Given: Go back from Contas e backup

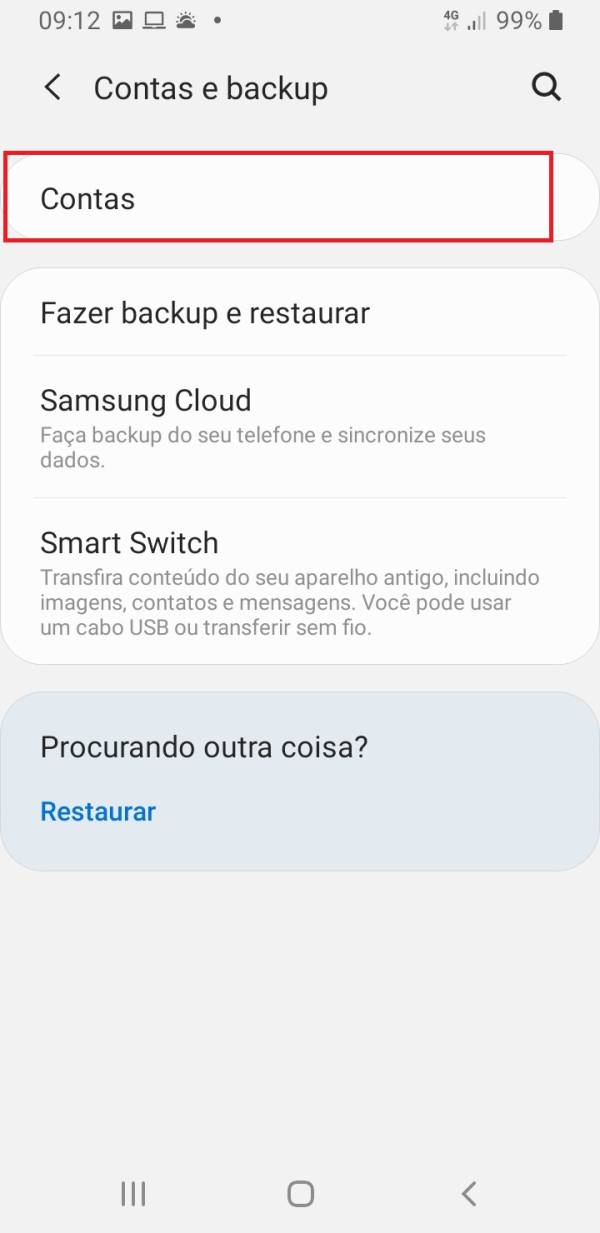Looking at the screenshot, I should 53,88.
